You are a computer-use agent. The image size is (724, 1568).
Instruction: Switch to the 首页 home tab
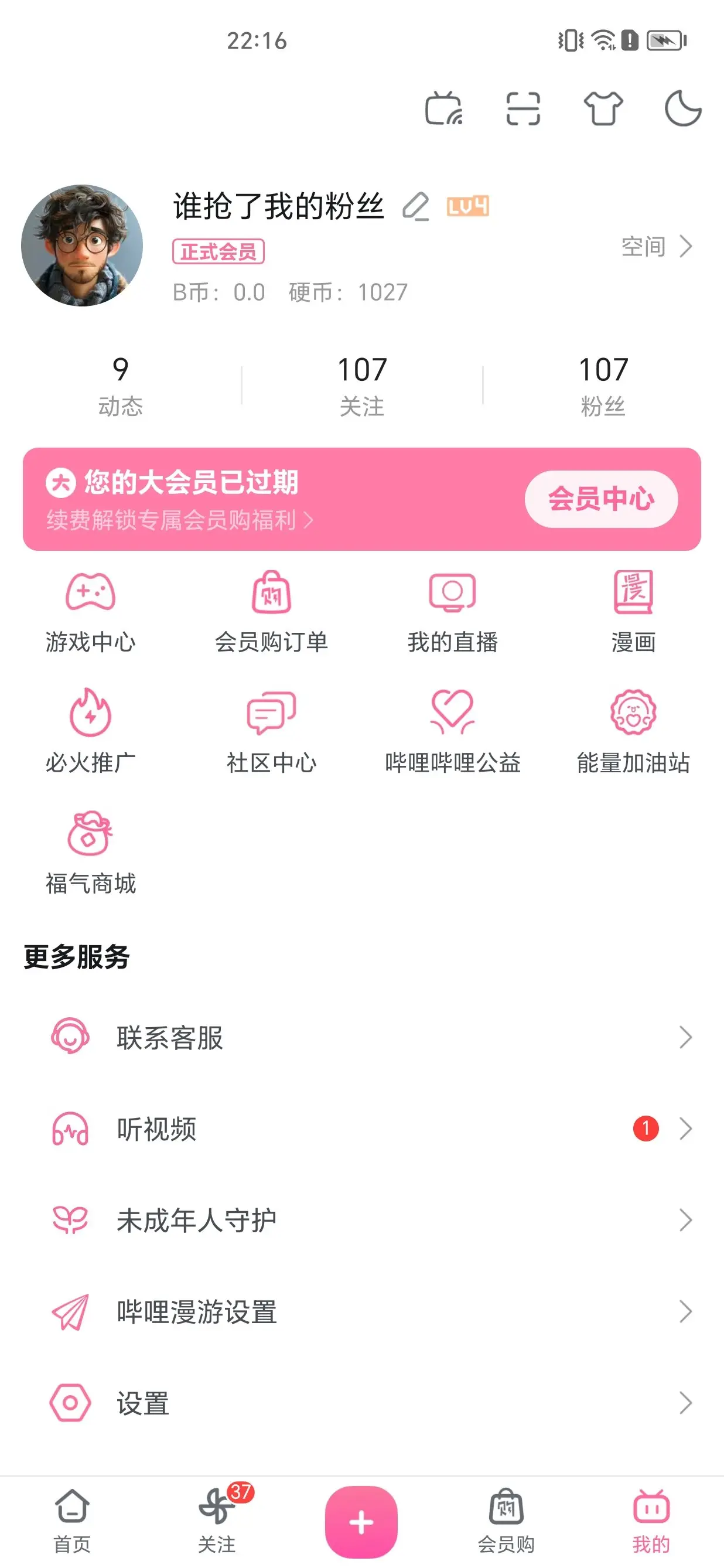(73, 1516)
